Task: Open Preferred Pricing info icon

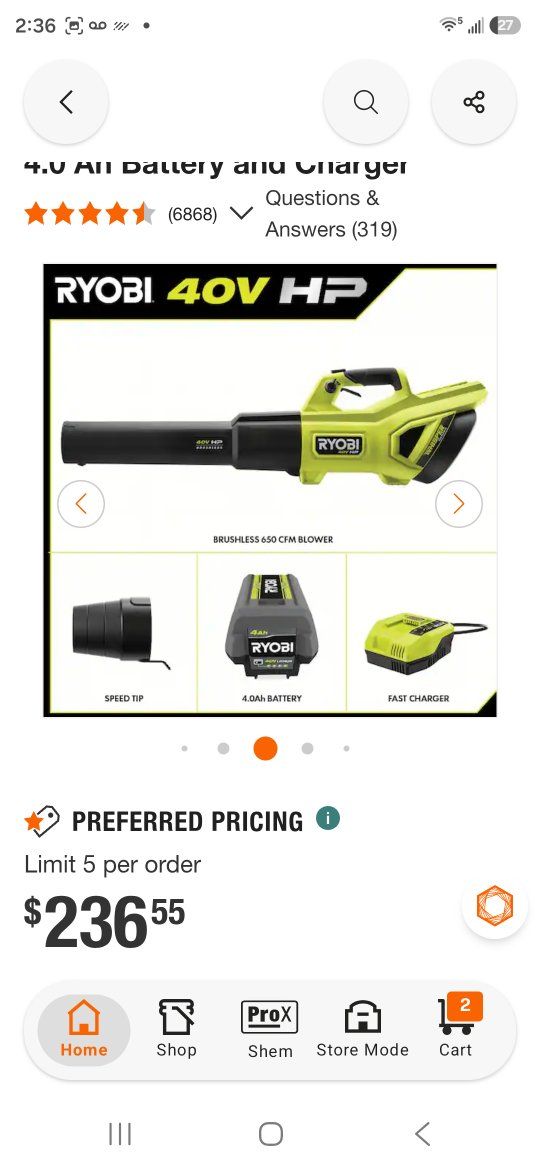Action: (x=327, y=819)
